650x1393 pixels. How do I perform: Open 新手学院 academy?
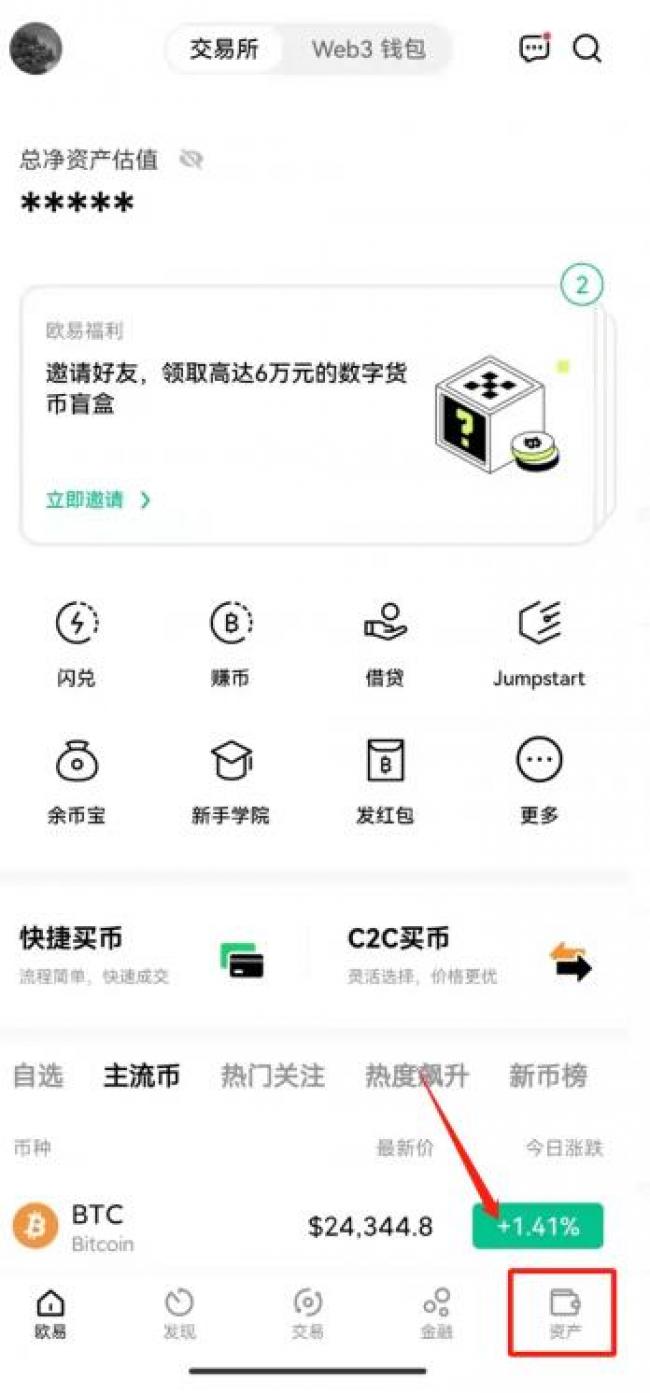pos(230,781)
